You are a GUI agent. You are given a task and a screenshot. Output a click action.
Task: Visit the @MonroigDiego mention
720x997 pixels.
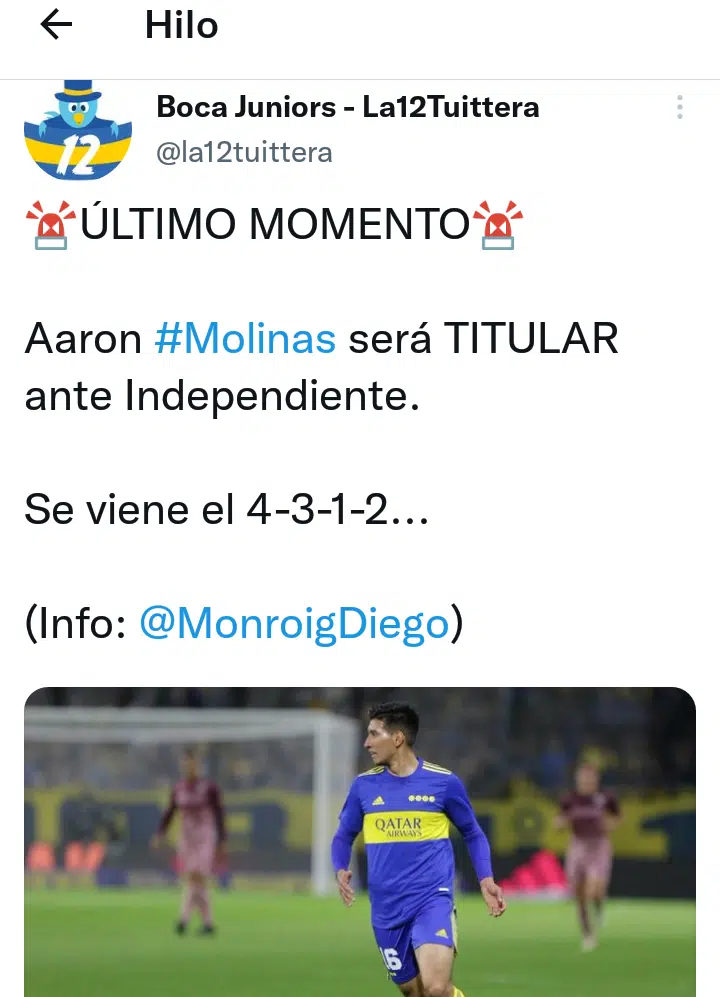294,624
